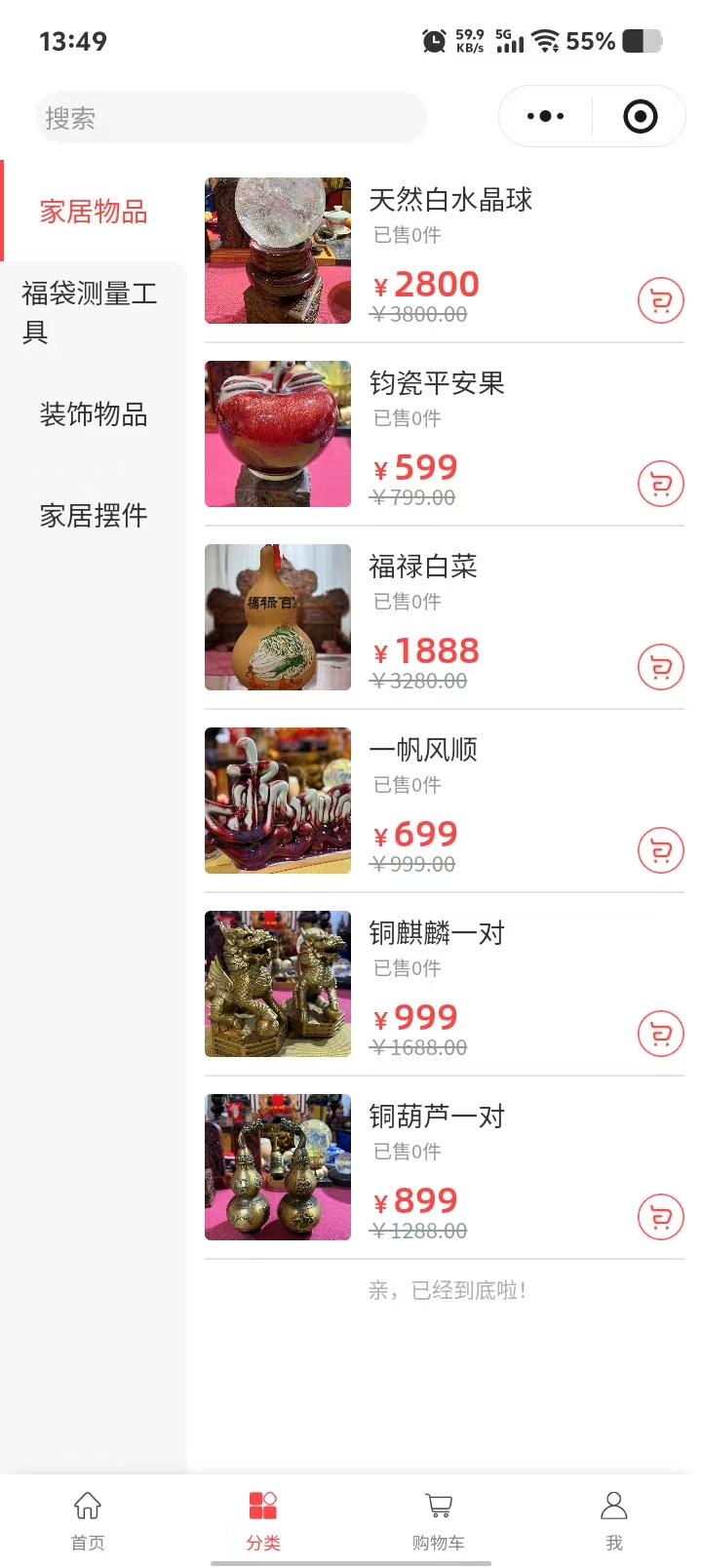Screen dimensions: 702x1568
Task: Add 钧瓷平安果 to the cart
Action: click(660, 484)
